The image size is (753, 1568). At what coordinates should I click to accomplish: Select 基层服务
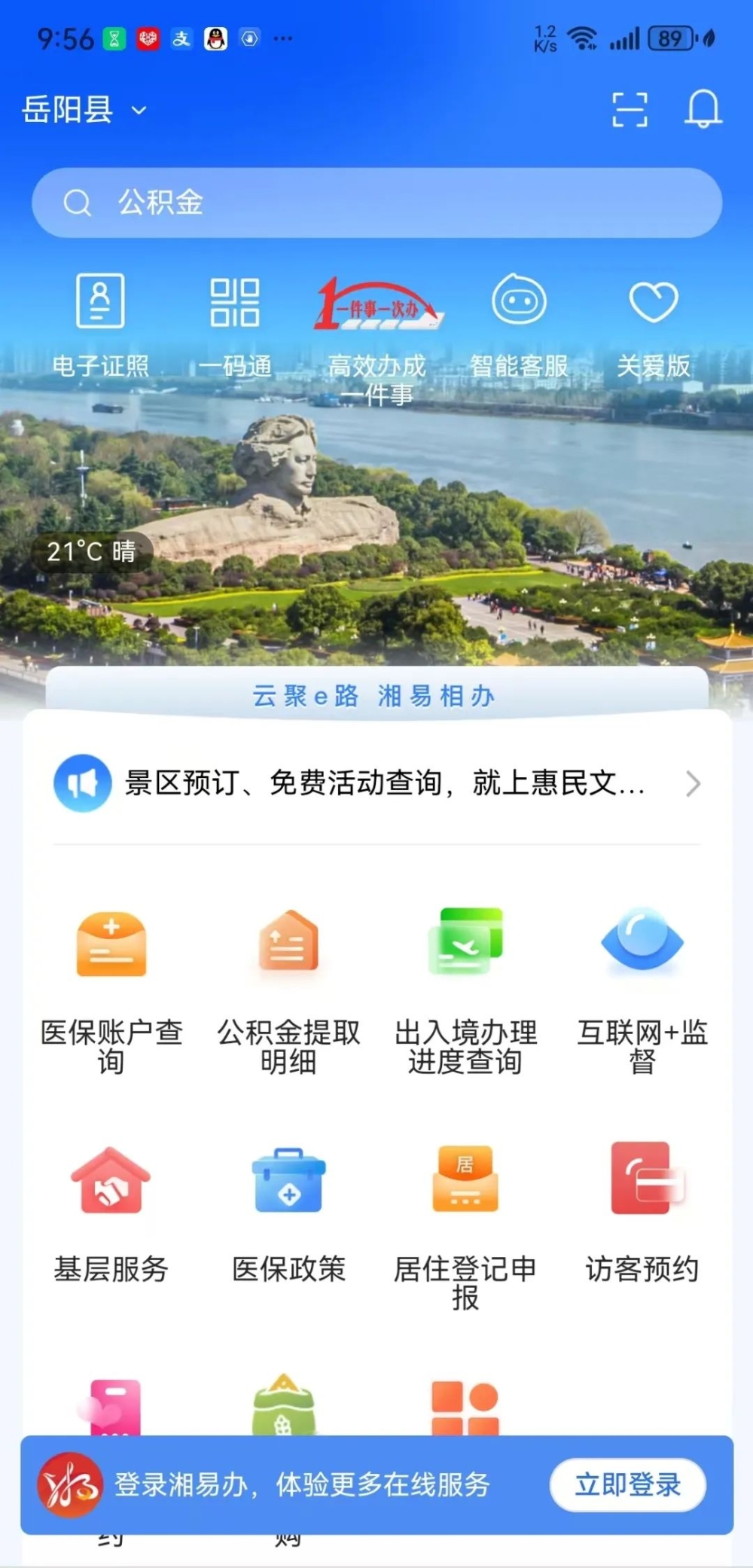[x=111, y=1213]
